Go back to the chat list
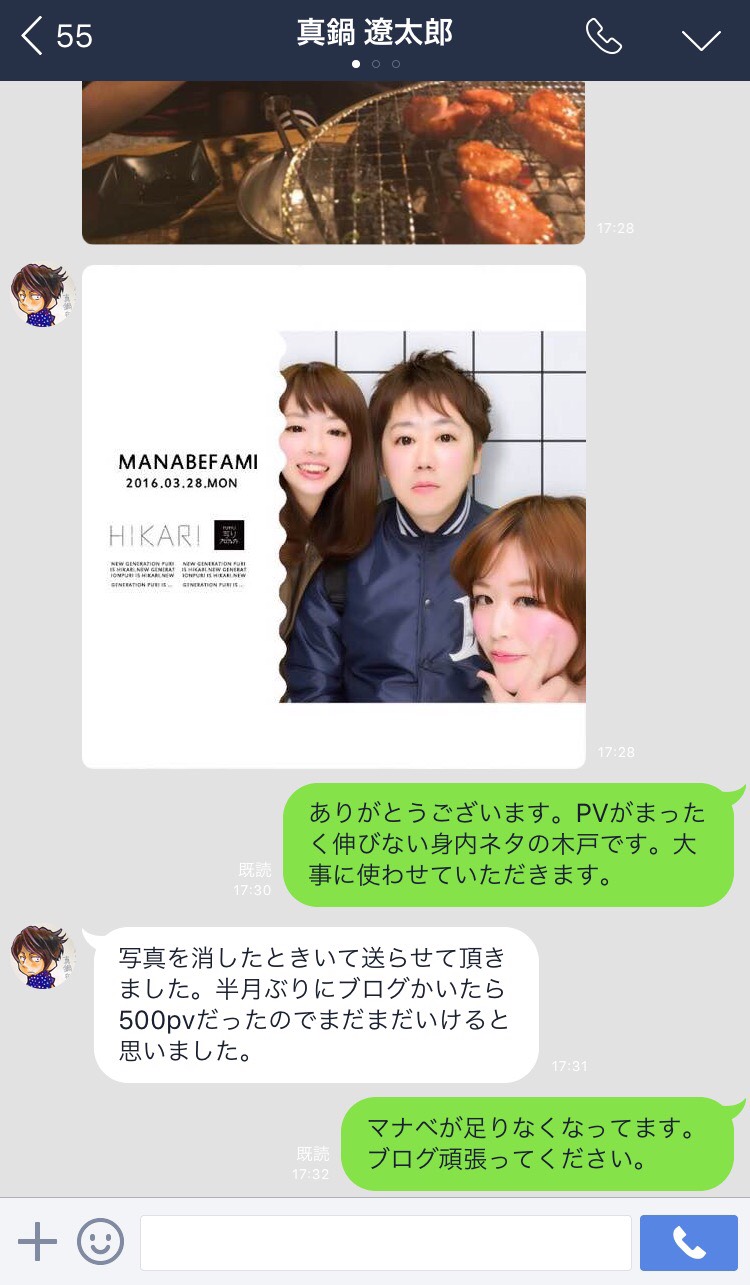Viewport: 750px width, 1285px height. (55, 37)
